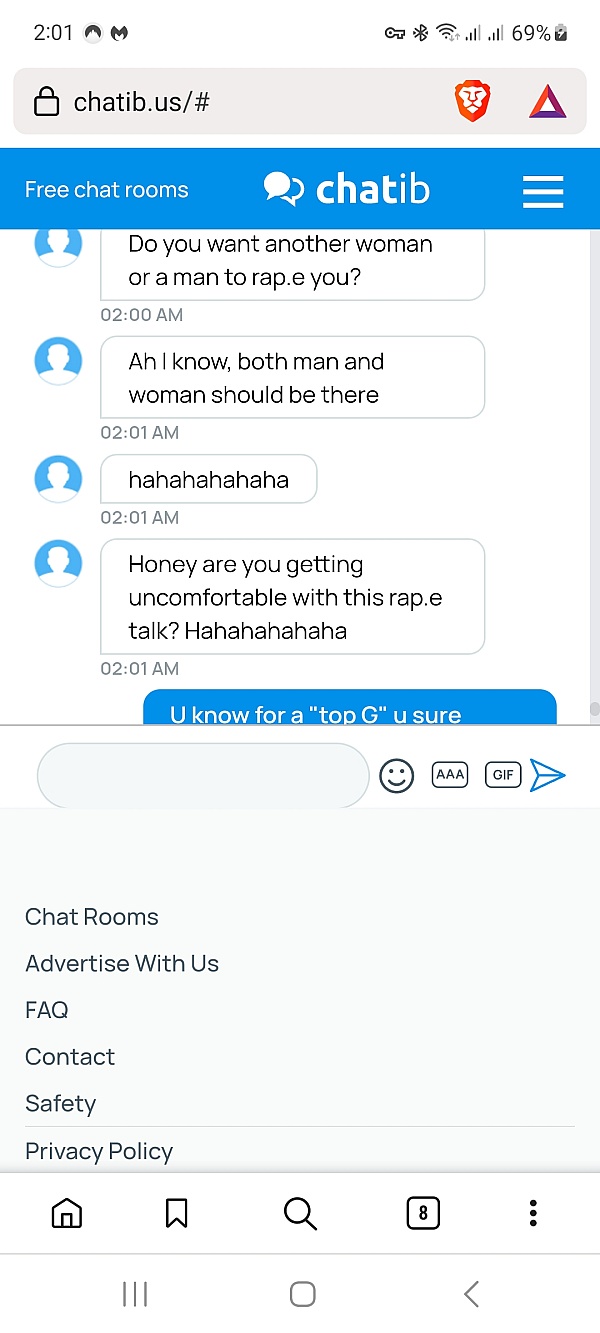
Task: Go to the browser home page
Action: pyautogui.click(x=67, y=1213)
